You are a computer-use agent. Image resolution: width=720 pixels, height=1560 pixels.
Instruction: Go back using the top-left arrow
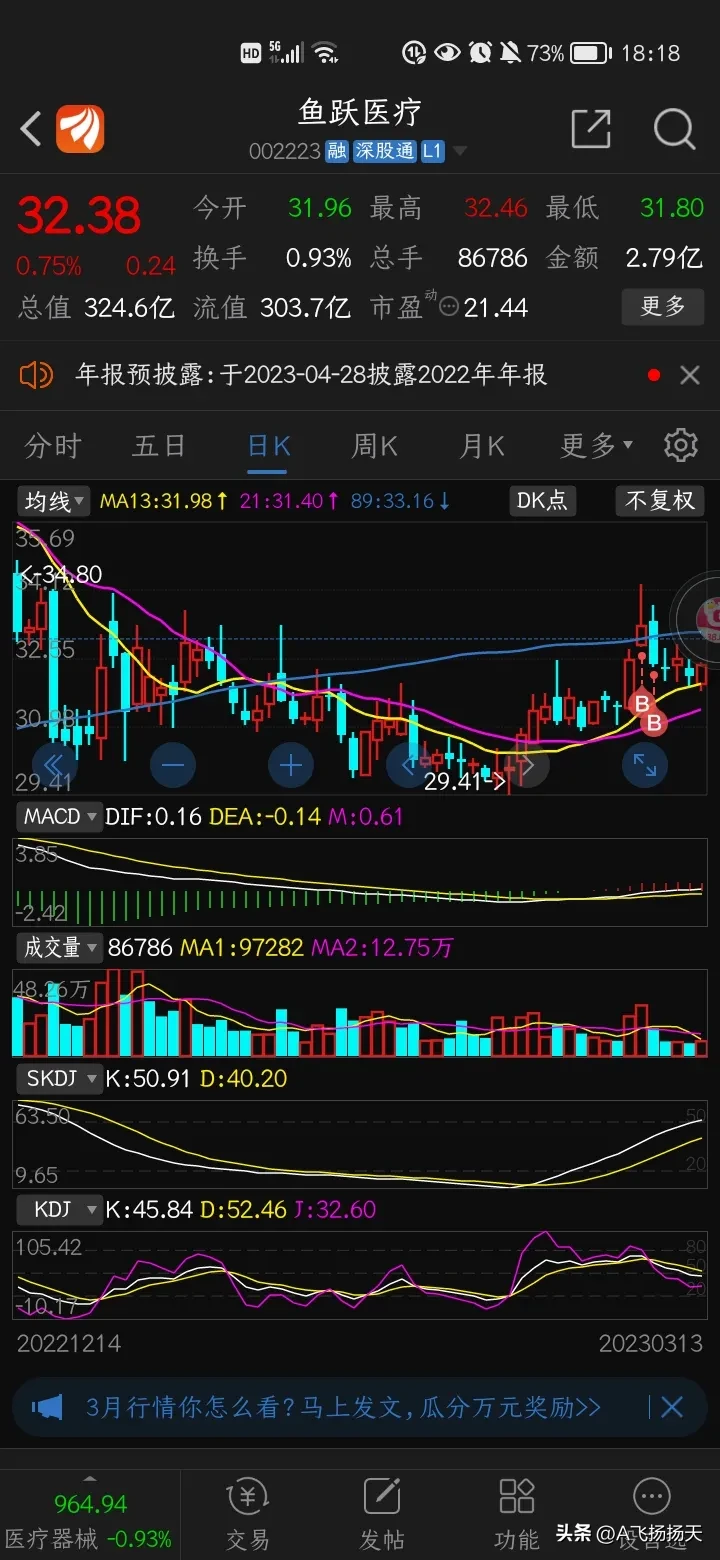click(x=31, y=129)
